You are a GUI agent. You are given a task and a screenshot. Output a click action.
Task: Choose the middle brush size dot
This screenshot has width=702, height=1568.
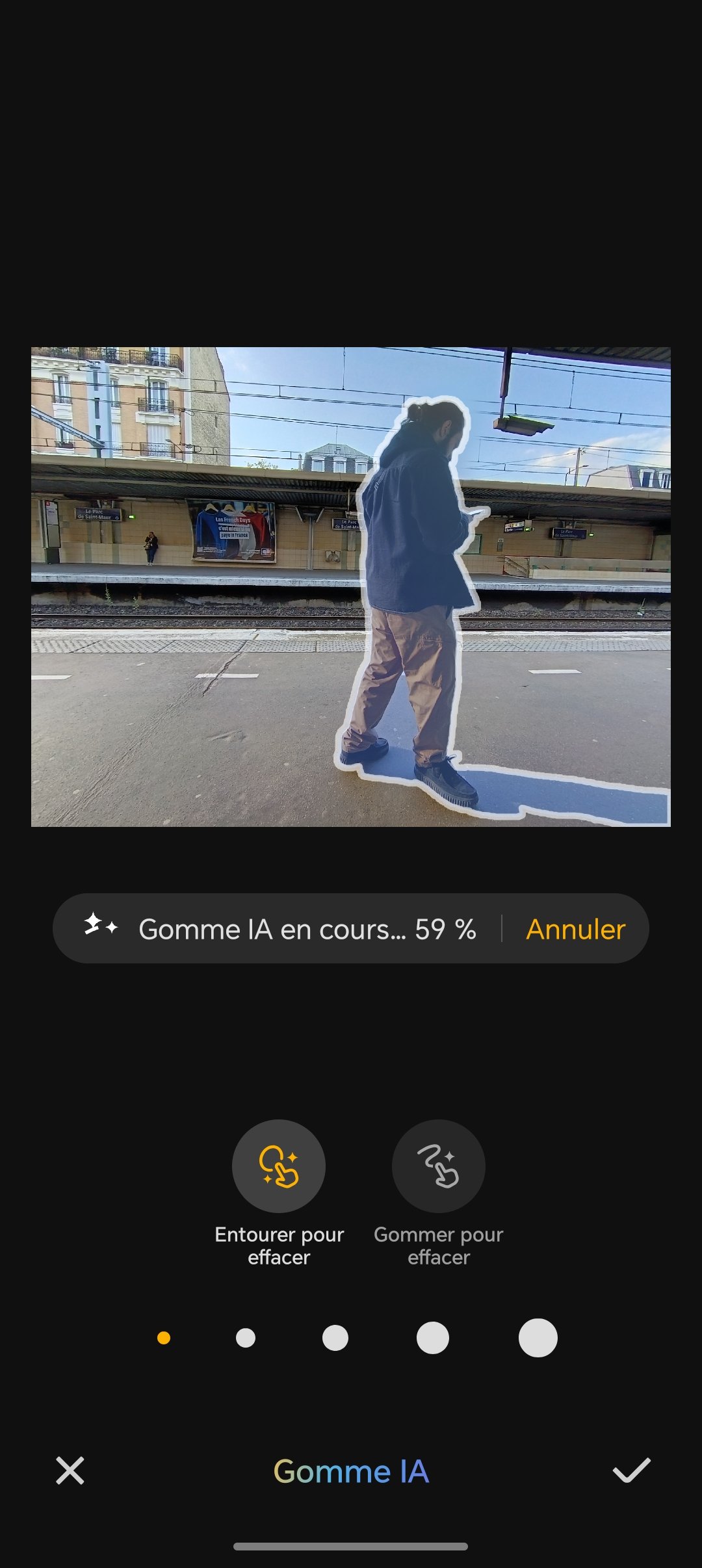(x=335, y=1338)
